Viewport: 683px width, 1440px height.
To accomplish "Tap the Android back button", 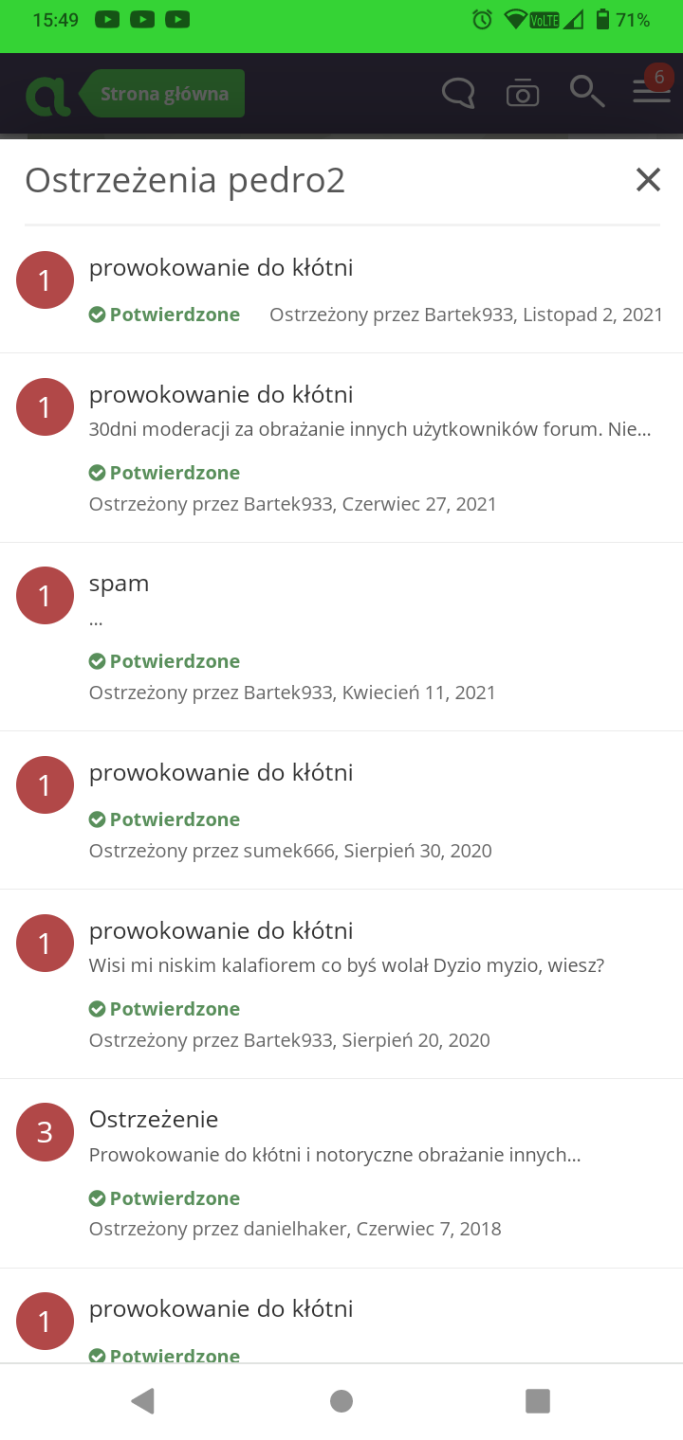I will click(x=142, y=1401).
